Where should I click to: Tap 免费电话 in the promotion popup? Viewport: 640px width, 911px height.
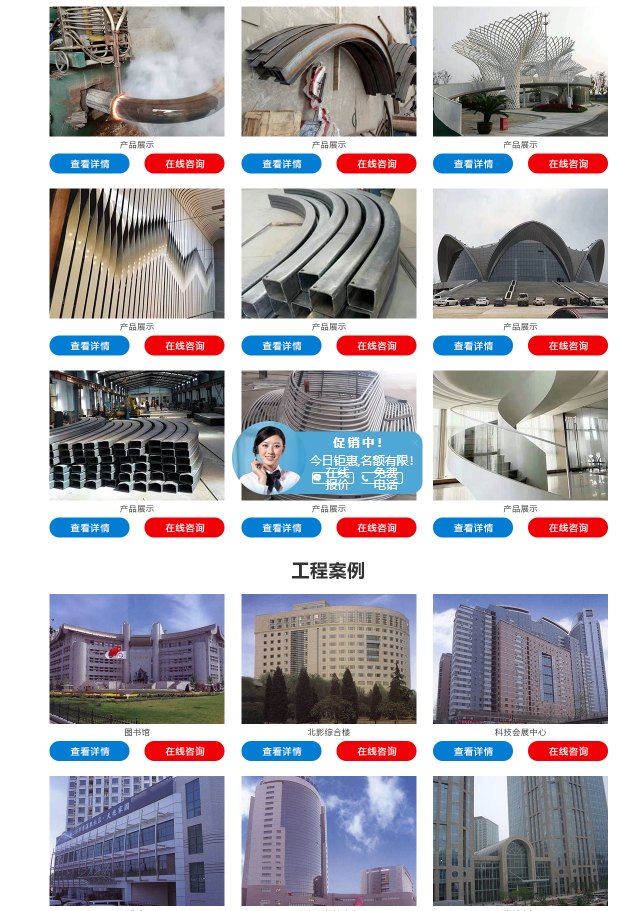pyautogui.click(x=382, y=478)
